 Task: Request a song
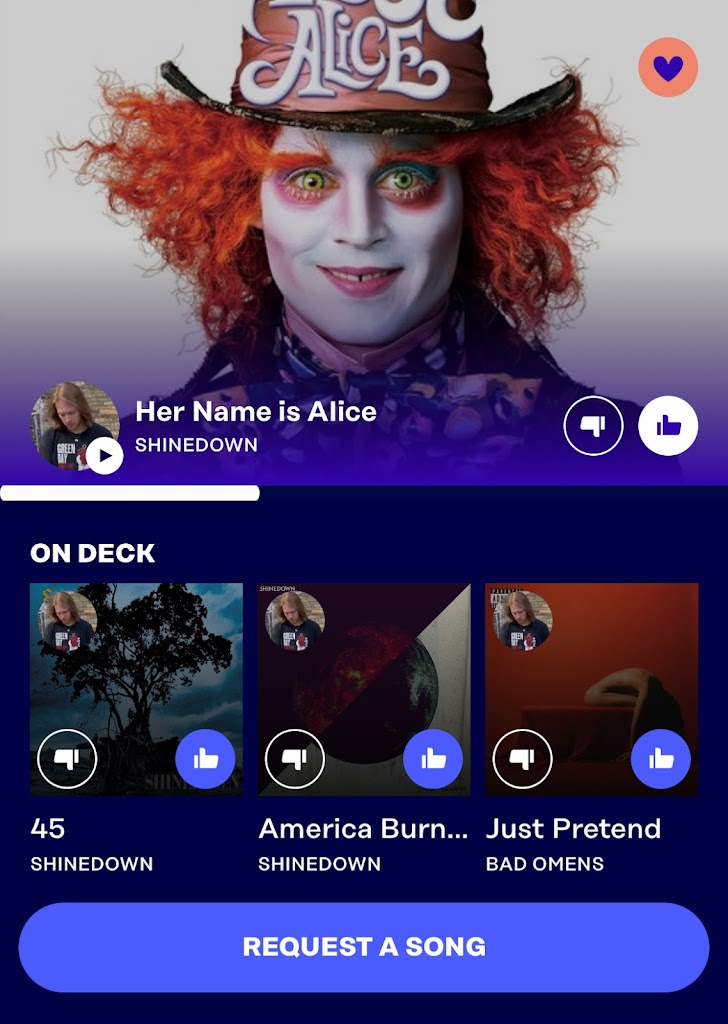pos(364,947)
